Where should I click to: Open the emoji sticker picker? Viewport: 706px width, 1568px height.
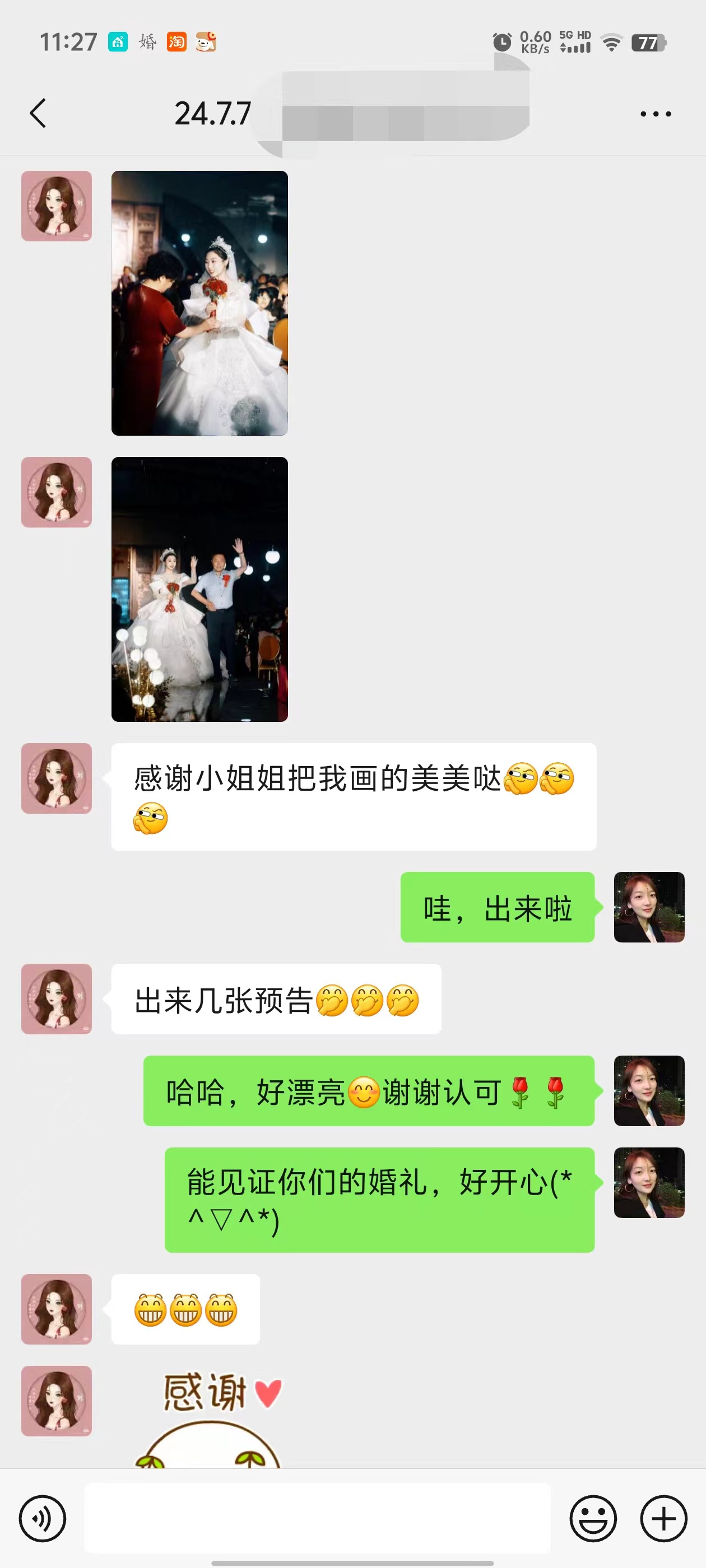pos(593,1518)
